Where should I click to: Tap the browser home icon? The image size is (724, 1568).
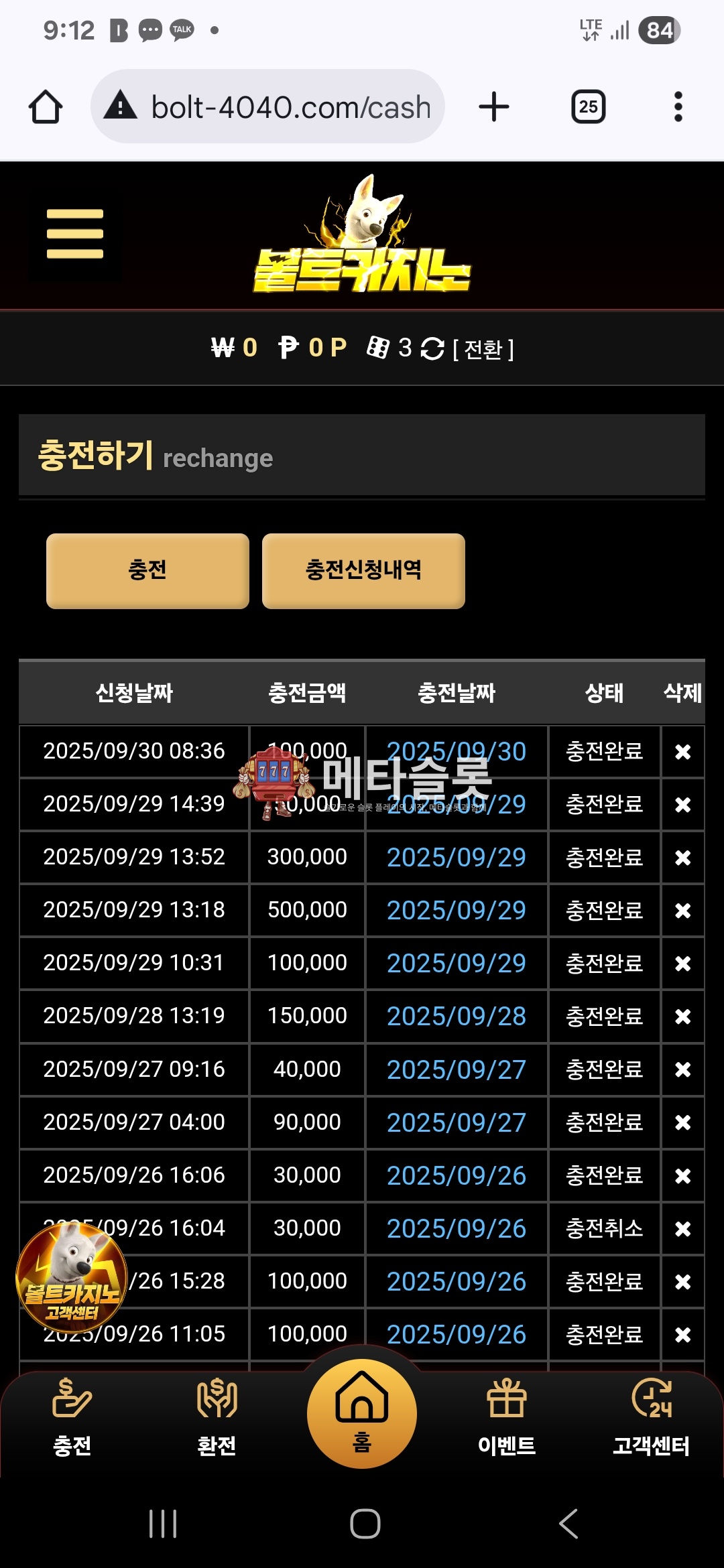[x=46, y=107]
